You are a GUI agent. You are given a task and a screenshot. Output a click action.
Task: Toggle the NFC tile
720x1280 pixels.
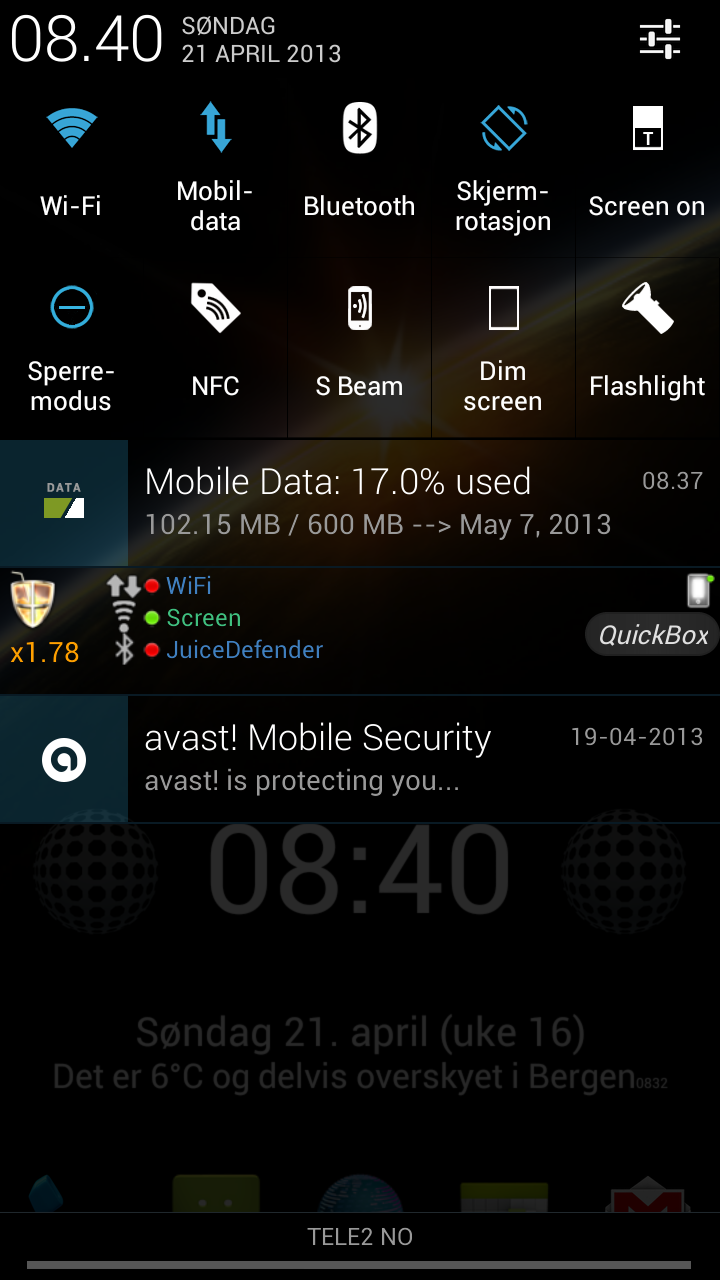(x=215, y=348)
